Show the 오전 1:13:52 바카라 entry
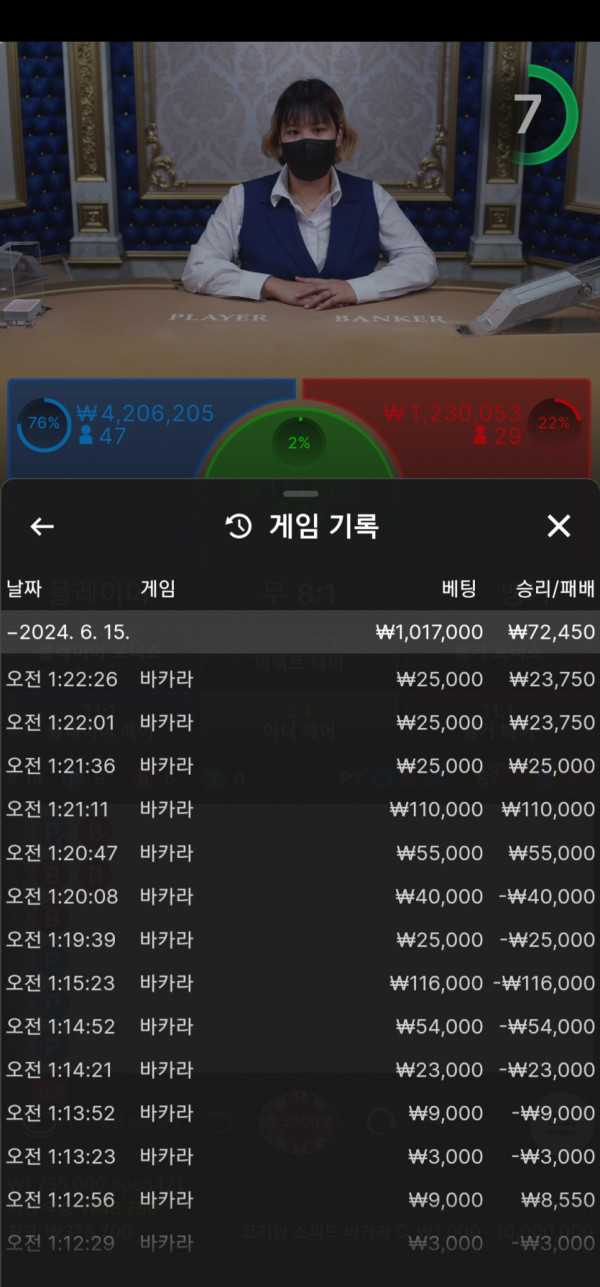Image resolution: width=600 pixels, height=1287 pixels. (300, 1113)
